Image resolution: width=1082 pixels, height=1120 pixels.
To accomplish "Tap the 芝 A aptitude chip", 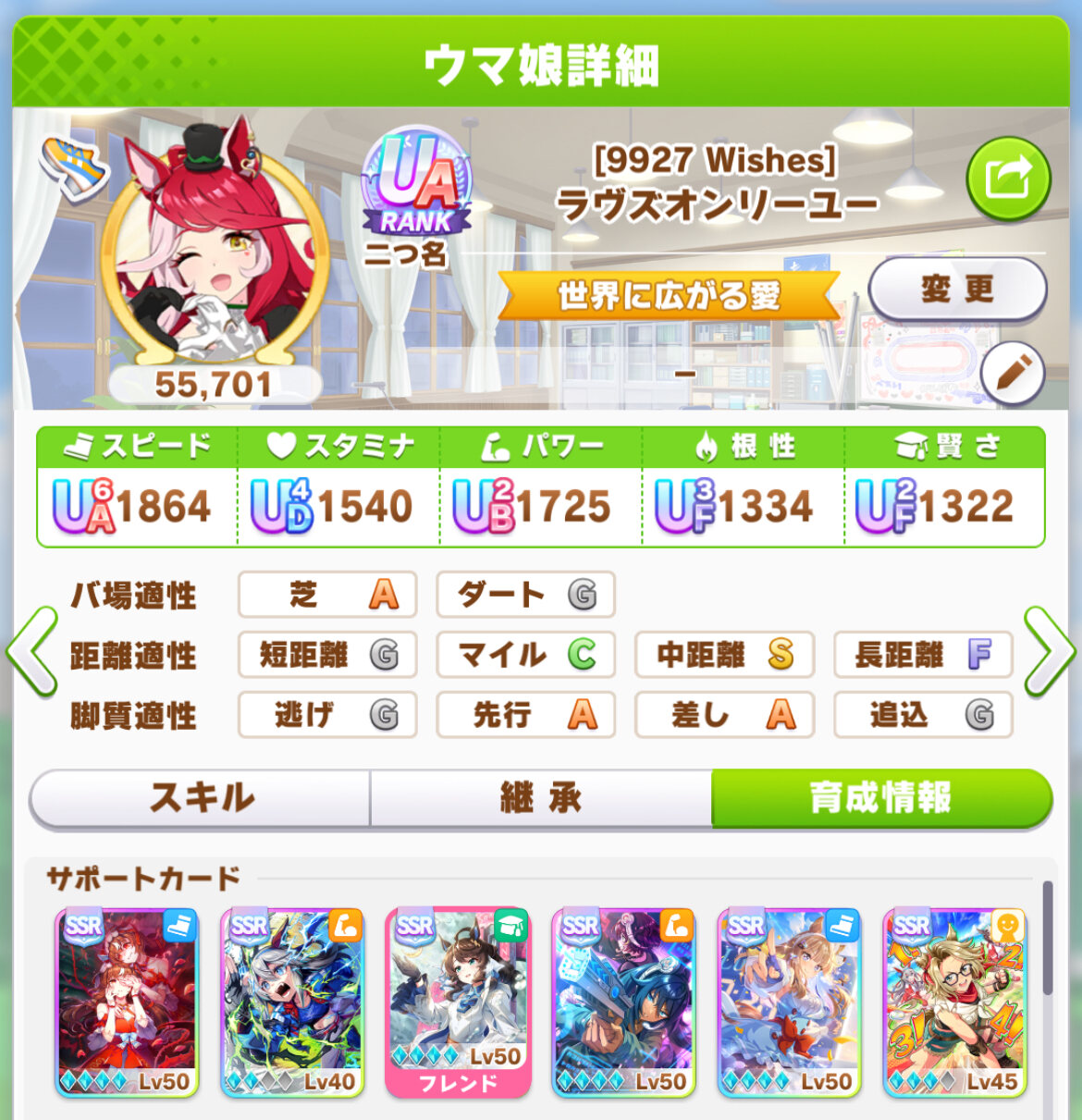I will coord(327,595).
